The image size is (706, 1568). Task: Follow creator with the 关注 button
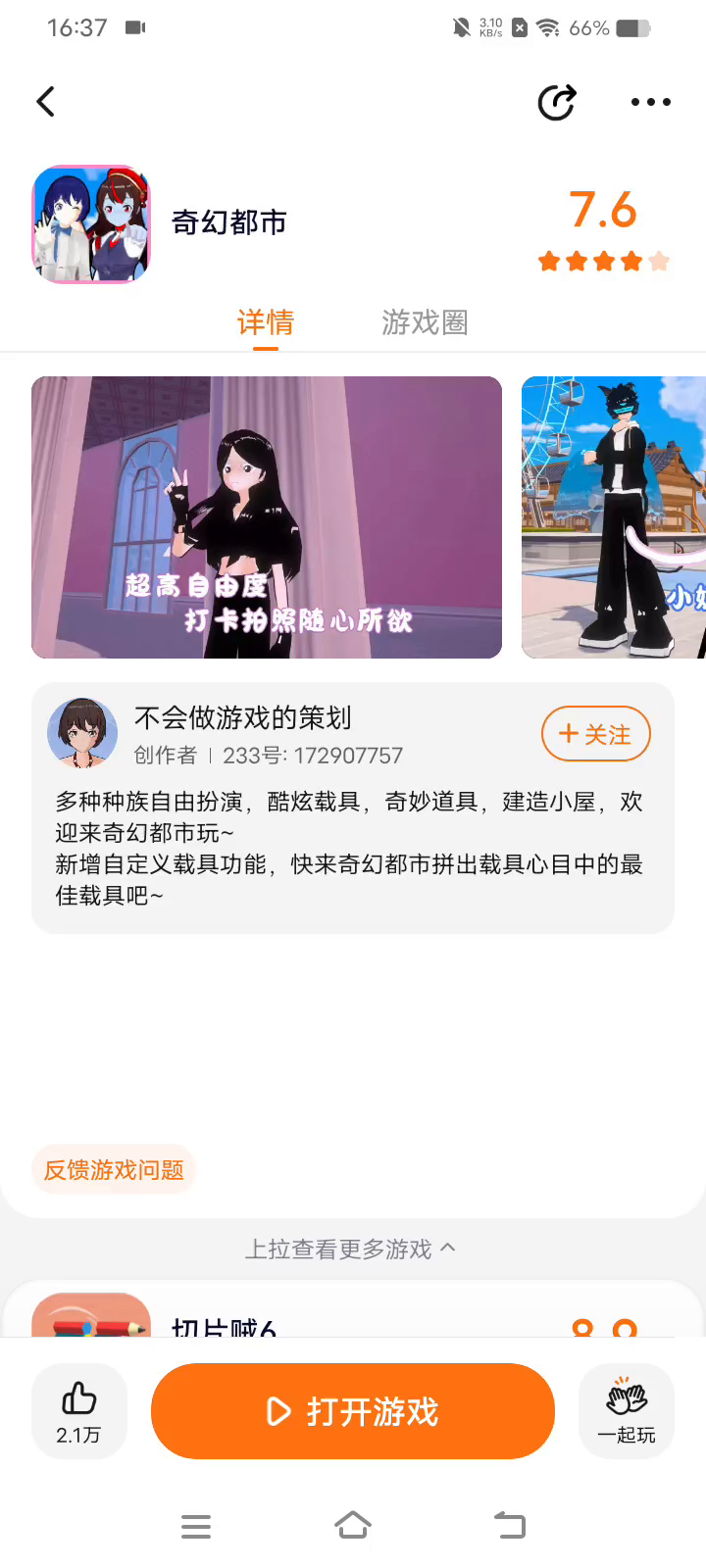pos(595,734)
